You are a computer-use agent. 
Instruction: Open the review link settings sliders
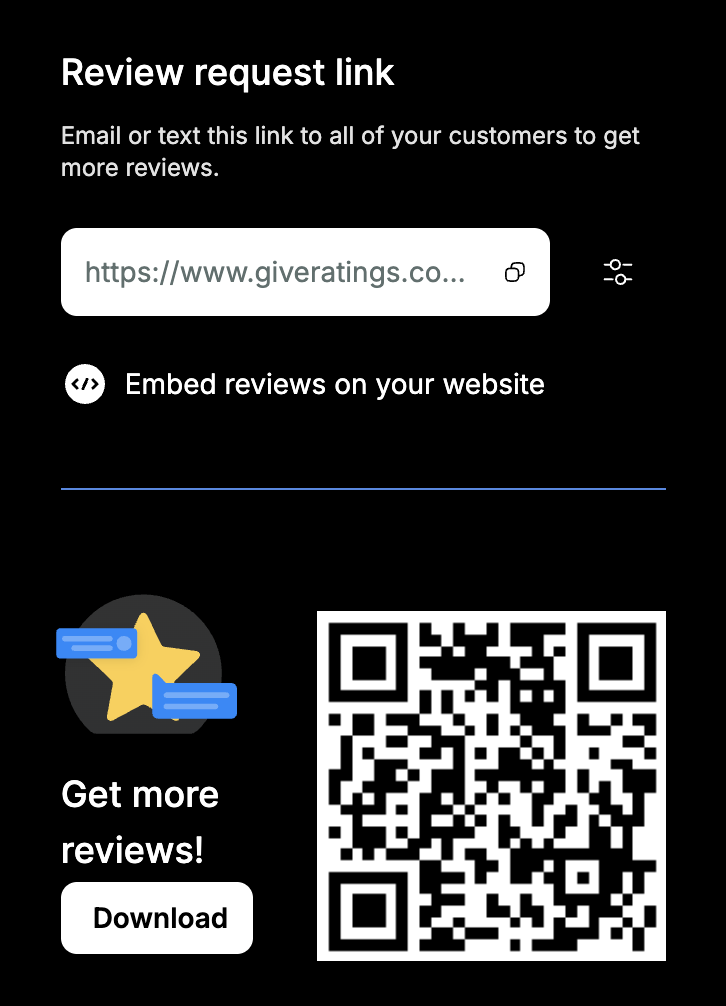[618, 272]
